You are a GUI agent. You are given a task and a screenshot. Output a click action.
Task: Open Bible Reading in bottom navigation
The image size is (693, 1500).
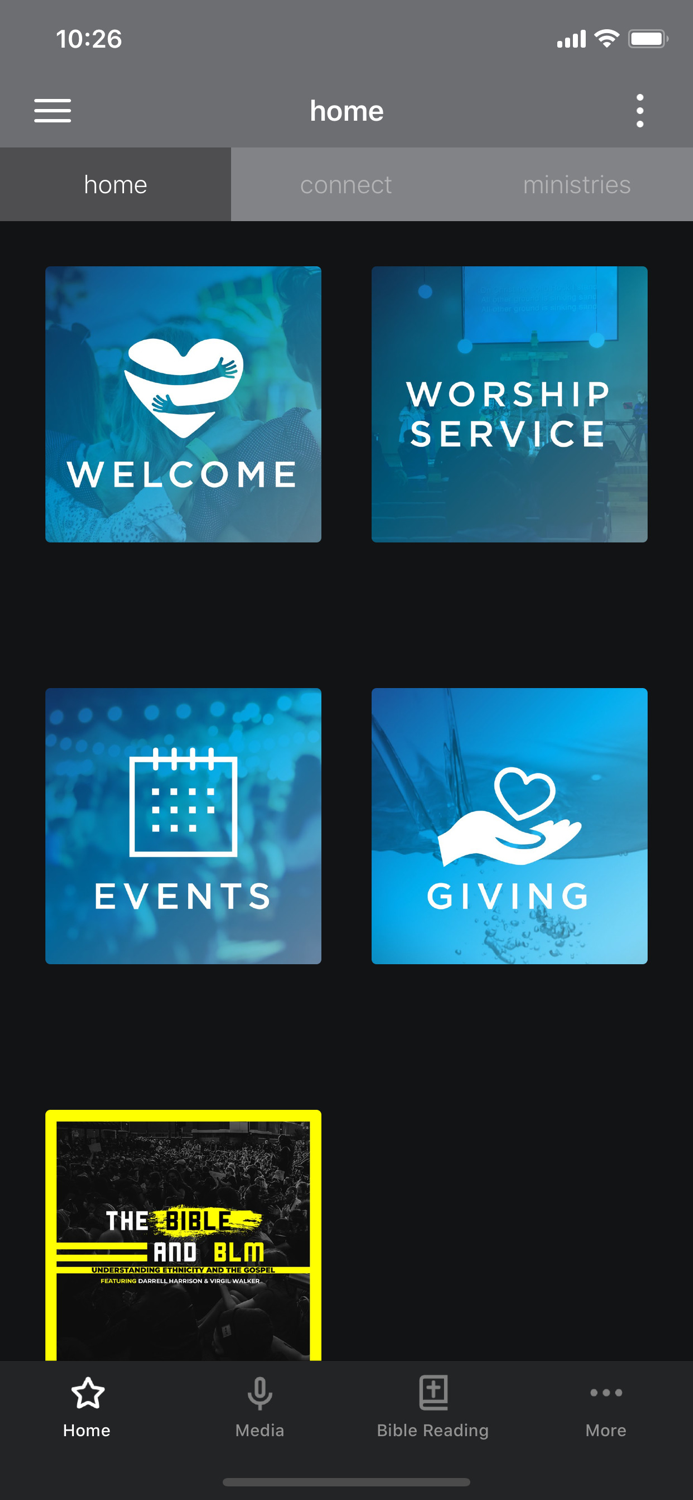pos(433,1408)
